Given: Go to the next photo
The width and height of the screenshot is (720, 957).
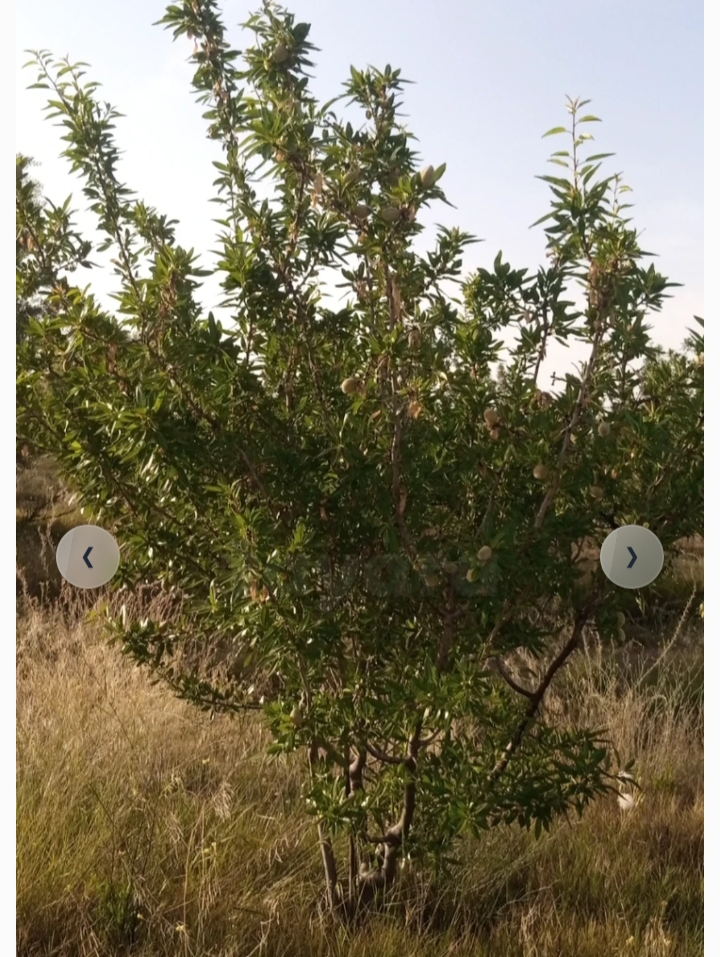Looking at the screenshot, I should (x=631, y=557).
